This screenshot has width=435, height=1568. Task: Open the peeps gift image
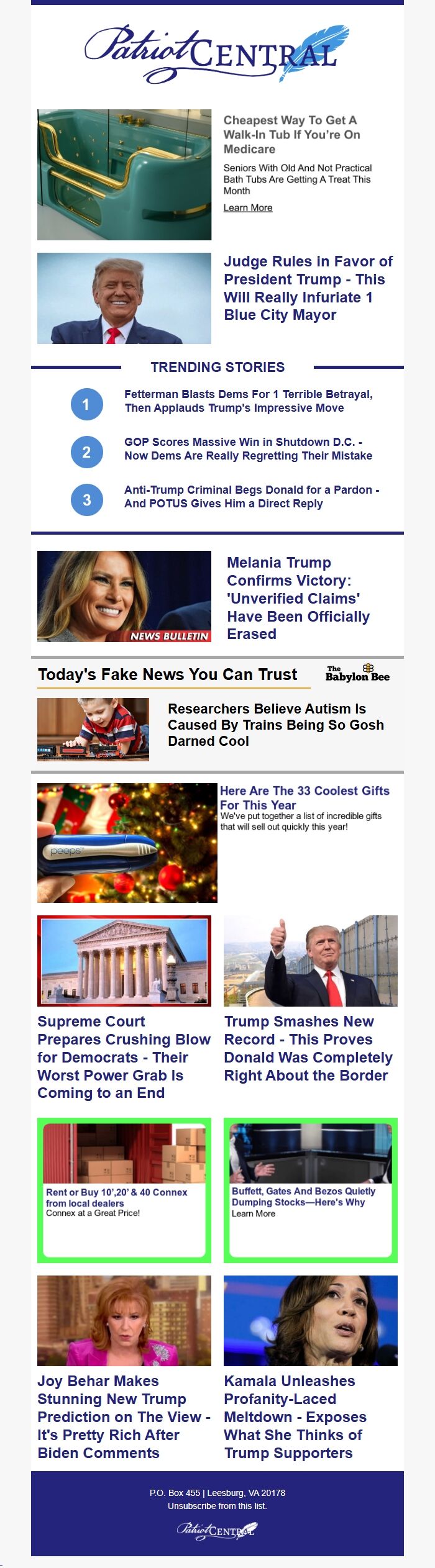(x=127, y=843)
